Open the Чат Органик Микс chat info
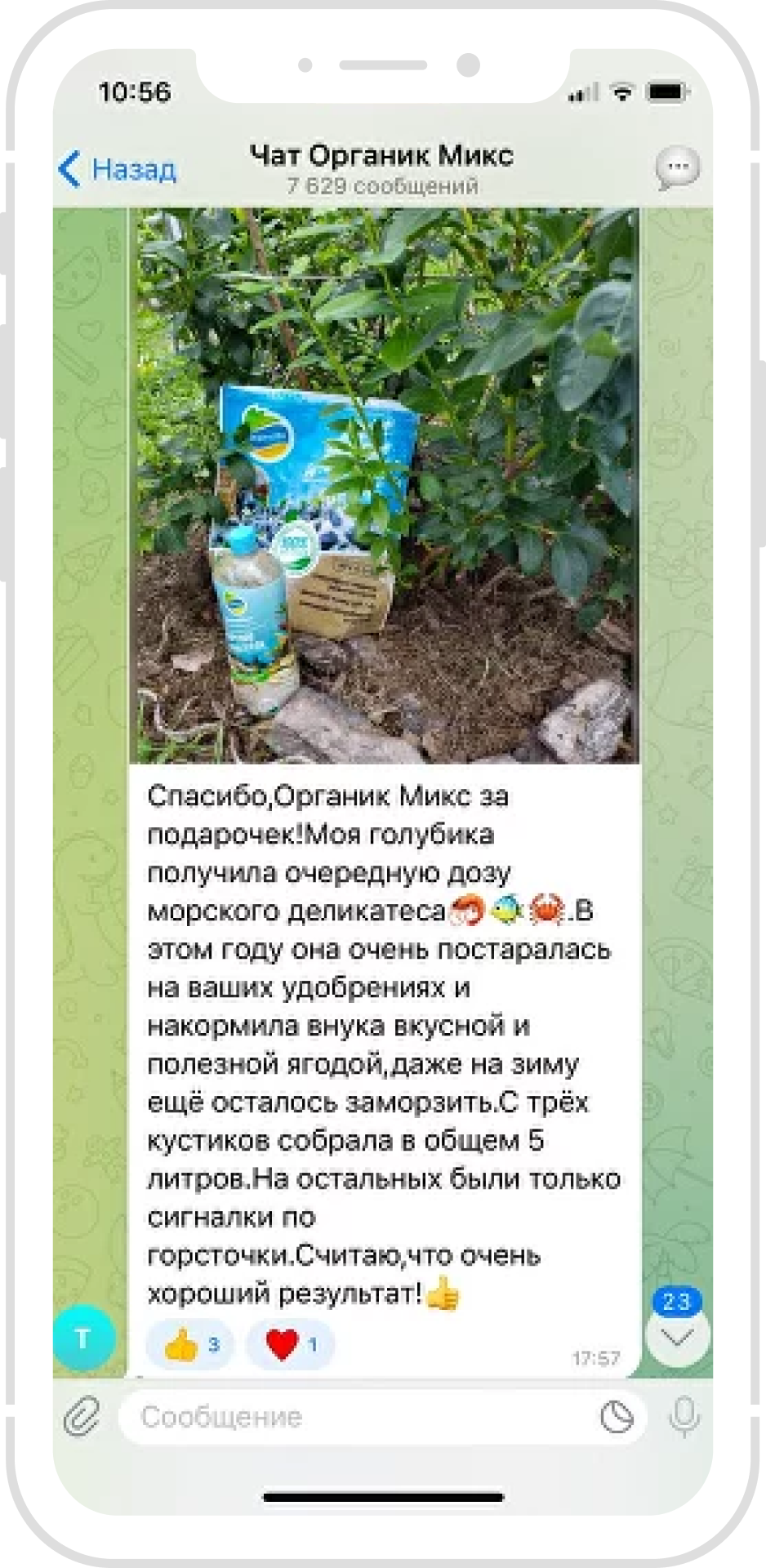Image resolution: width=766 pixels, height=1568 pixels. pos(381,168)
